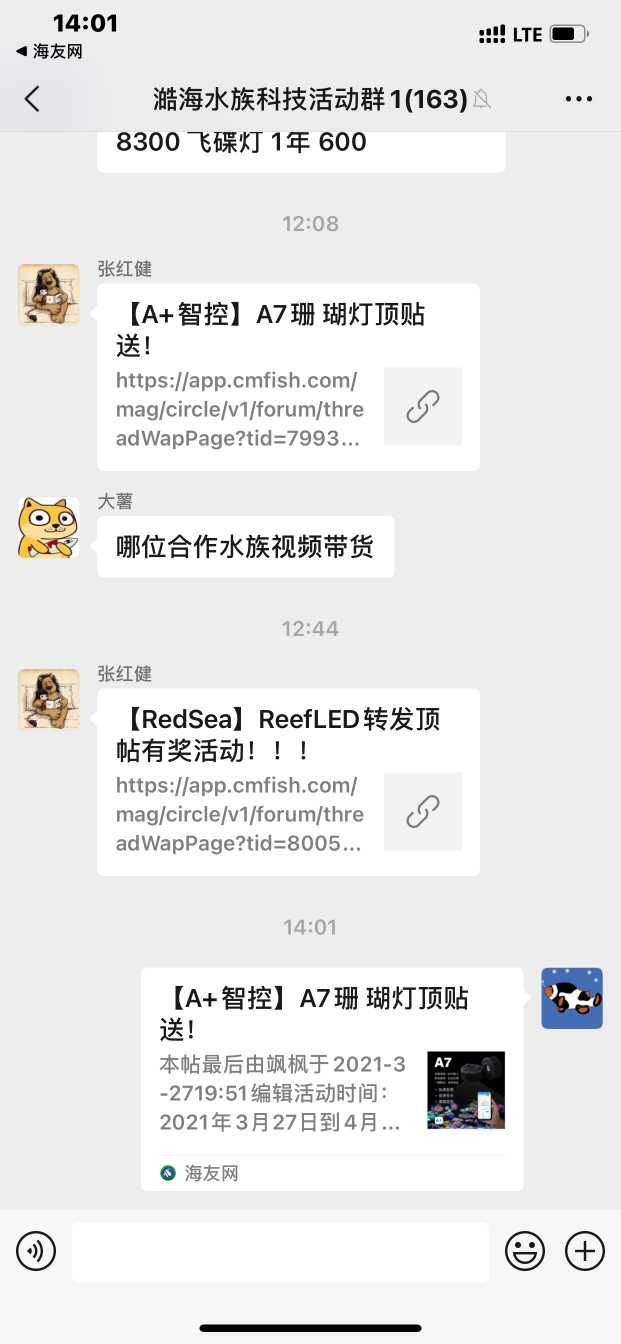Open the group chat overflow menu
Viewport: 621px width, 1344px height.
point(578,99)
